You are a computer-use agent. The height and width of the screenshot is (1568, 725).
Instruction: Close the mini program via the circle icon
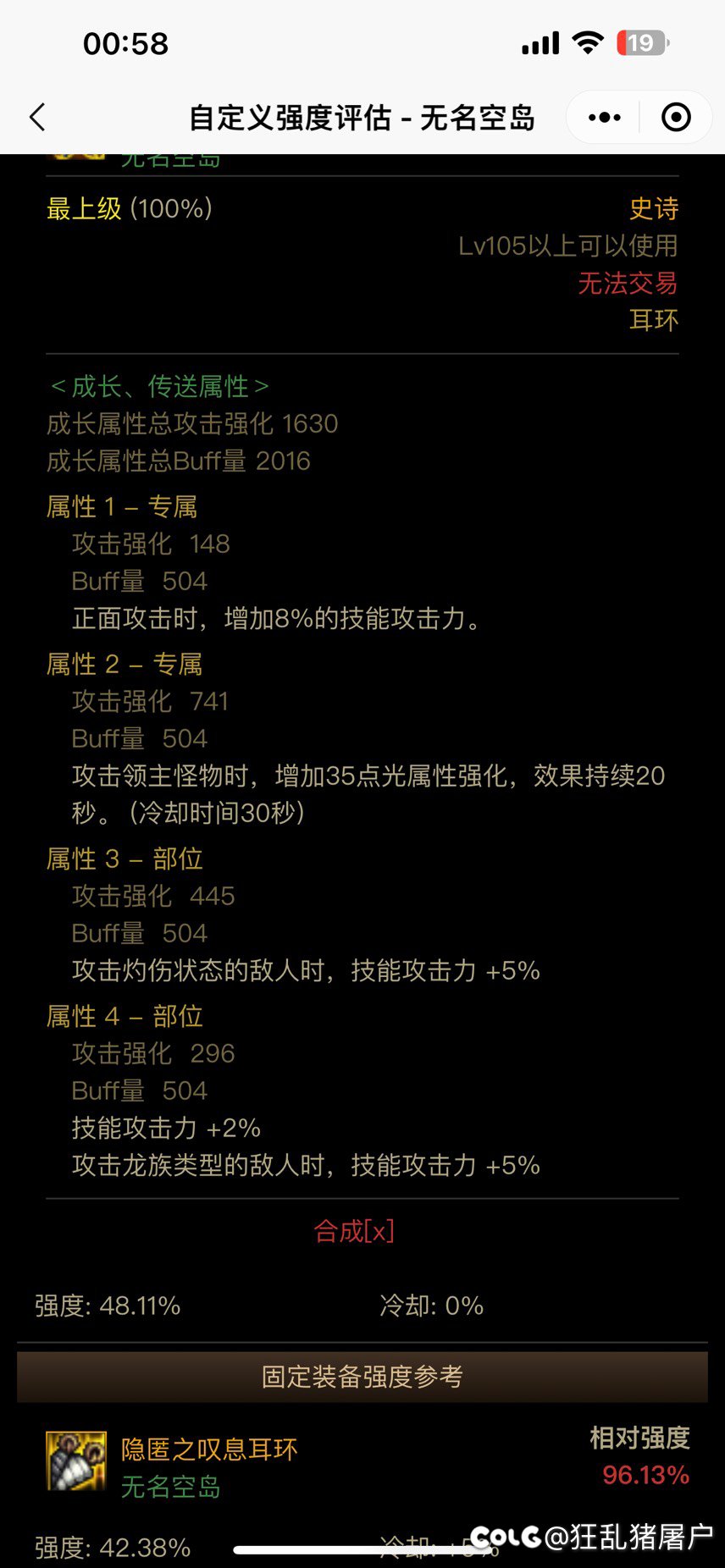(x=675, y=117)
